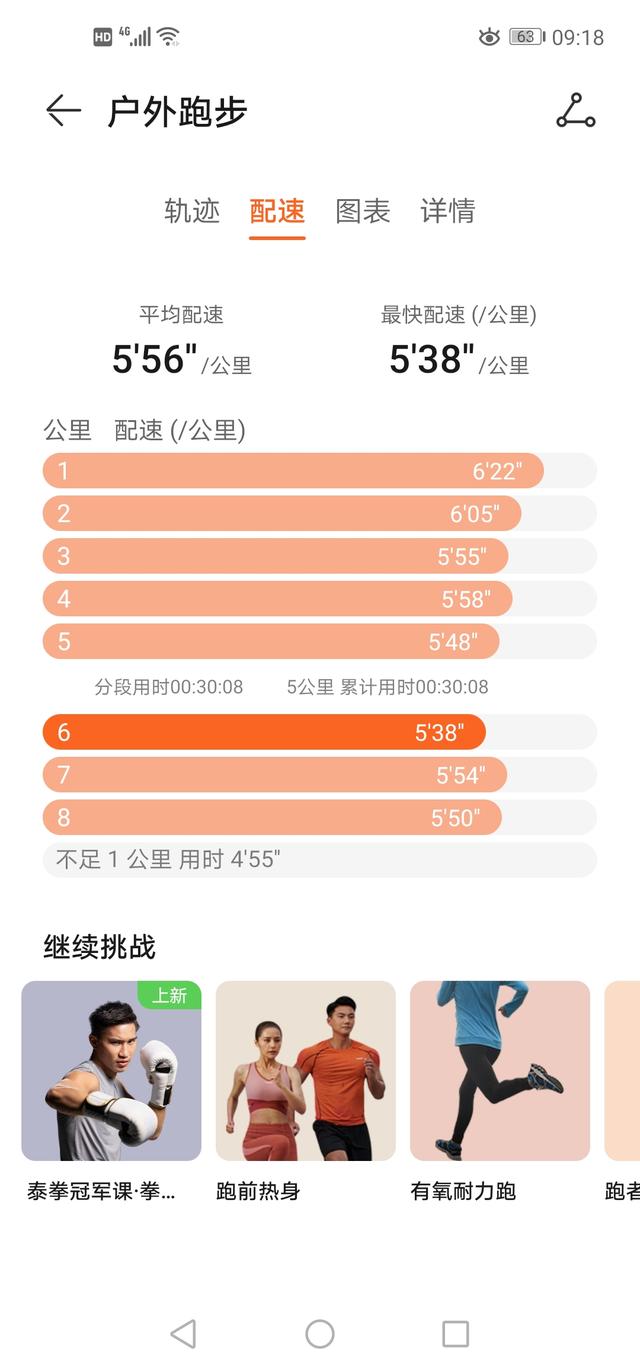This screenshot has width=640, height=1369.
Task: Switch to the 轨迹 tab
Action: [x=192, y=211]
